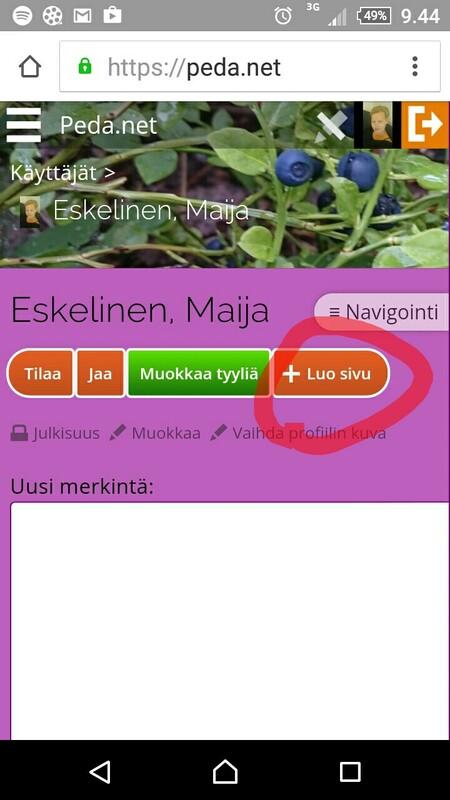This screenshot has width=450, height=800.
Task: Open the Julkisuus settings link
Action: [x=55, y=434]
